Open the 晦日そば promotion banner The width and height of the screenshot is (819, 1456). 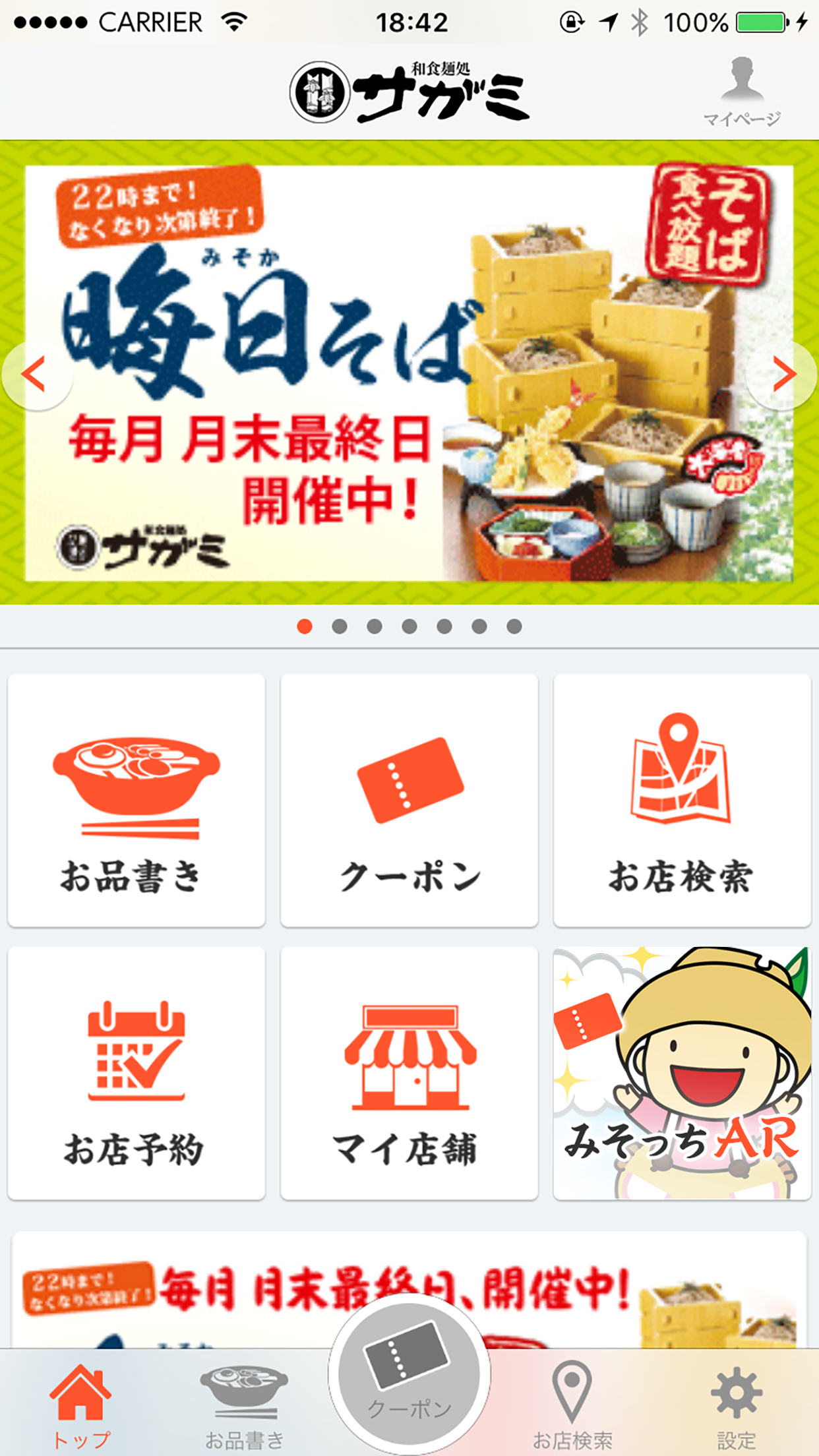(409, 373)
